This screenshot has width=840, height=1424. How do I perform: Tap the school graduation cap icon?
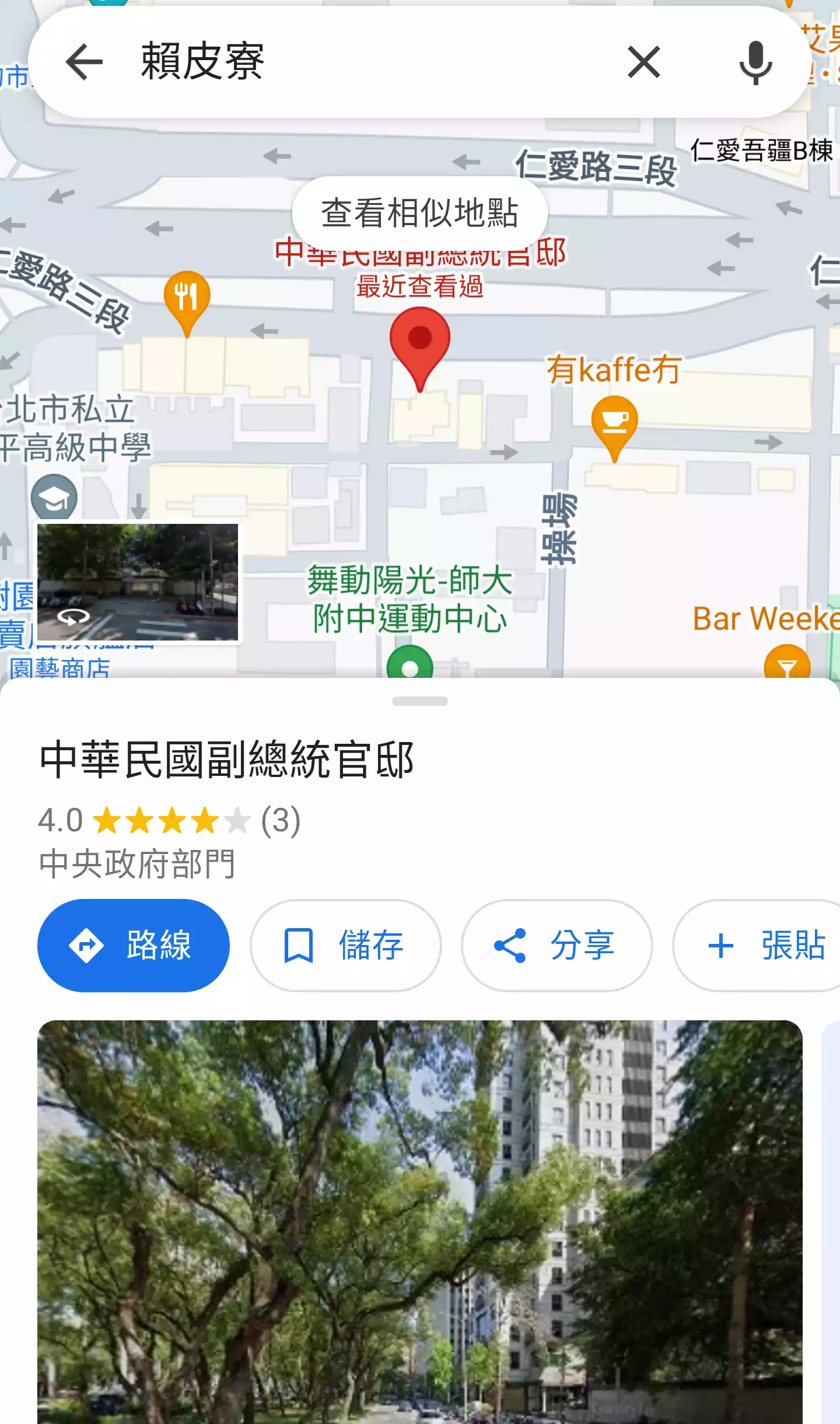click(x=54, y=496)
